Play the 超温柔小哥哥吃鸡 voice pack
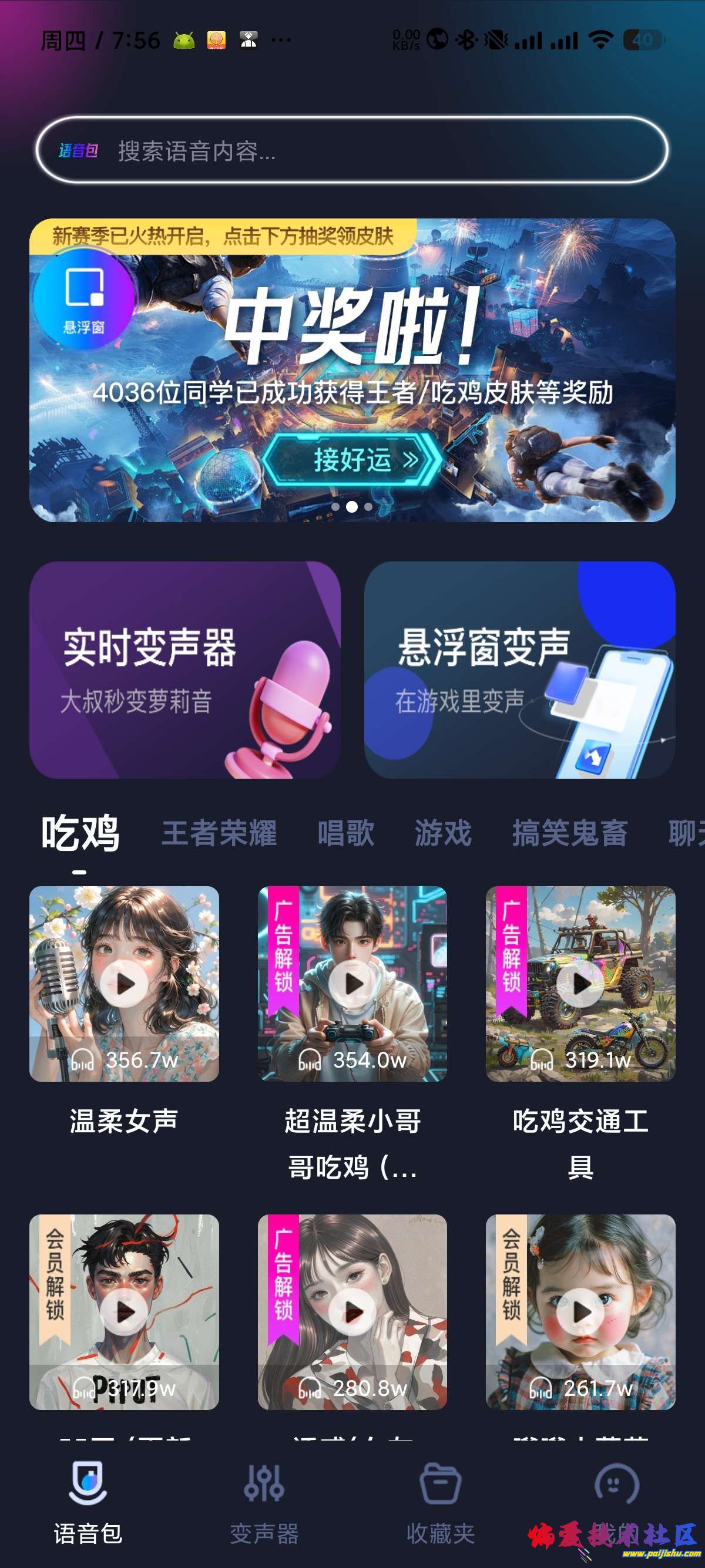Screen dimensions: 705x1568 pyautogui.click(x=352, y=984)
